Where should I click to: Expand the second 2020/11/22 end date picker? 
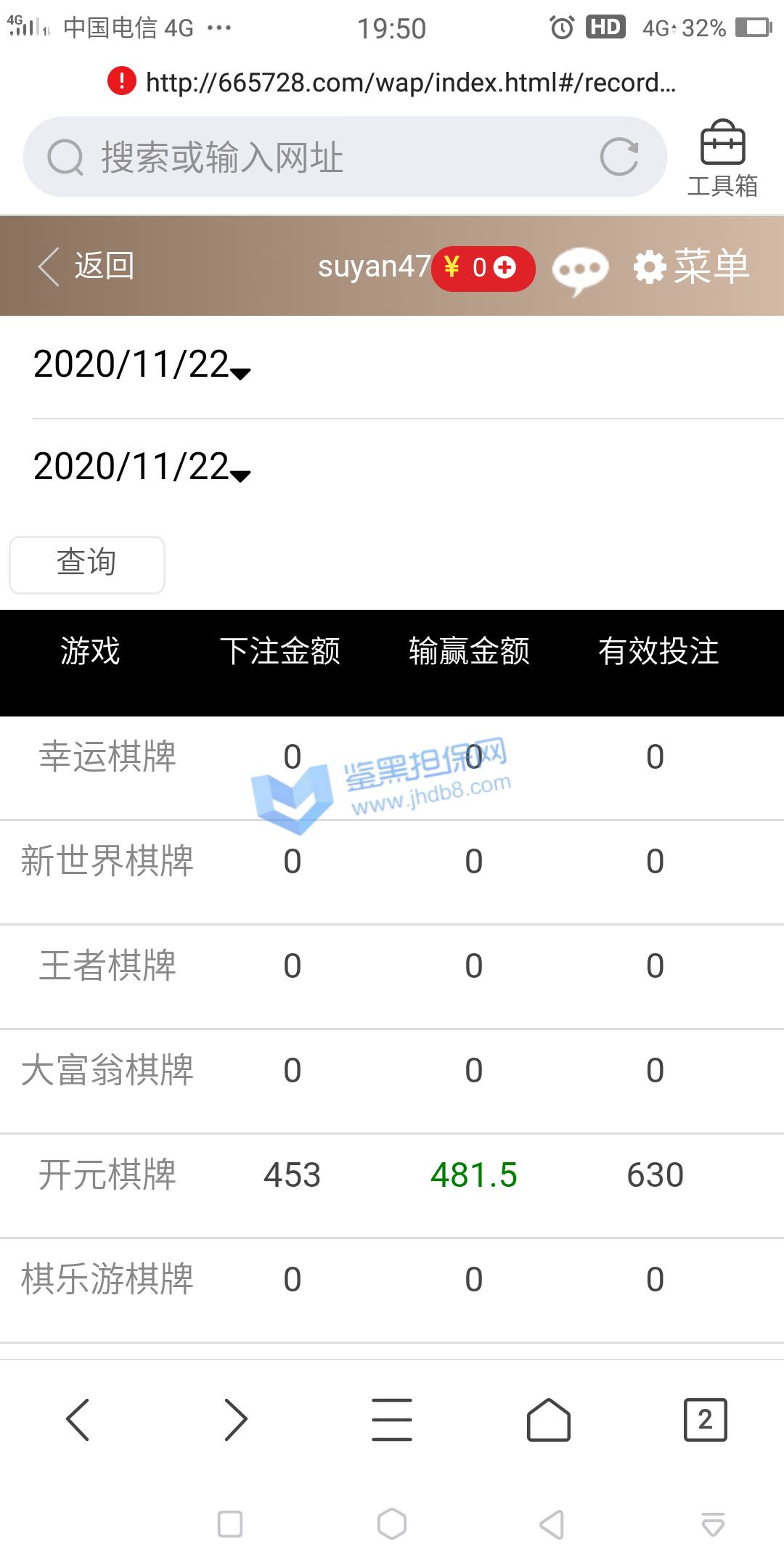point(142,467)
